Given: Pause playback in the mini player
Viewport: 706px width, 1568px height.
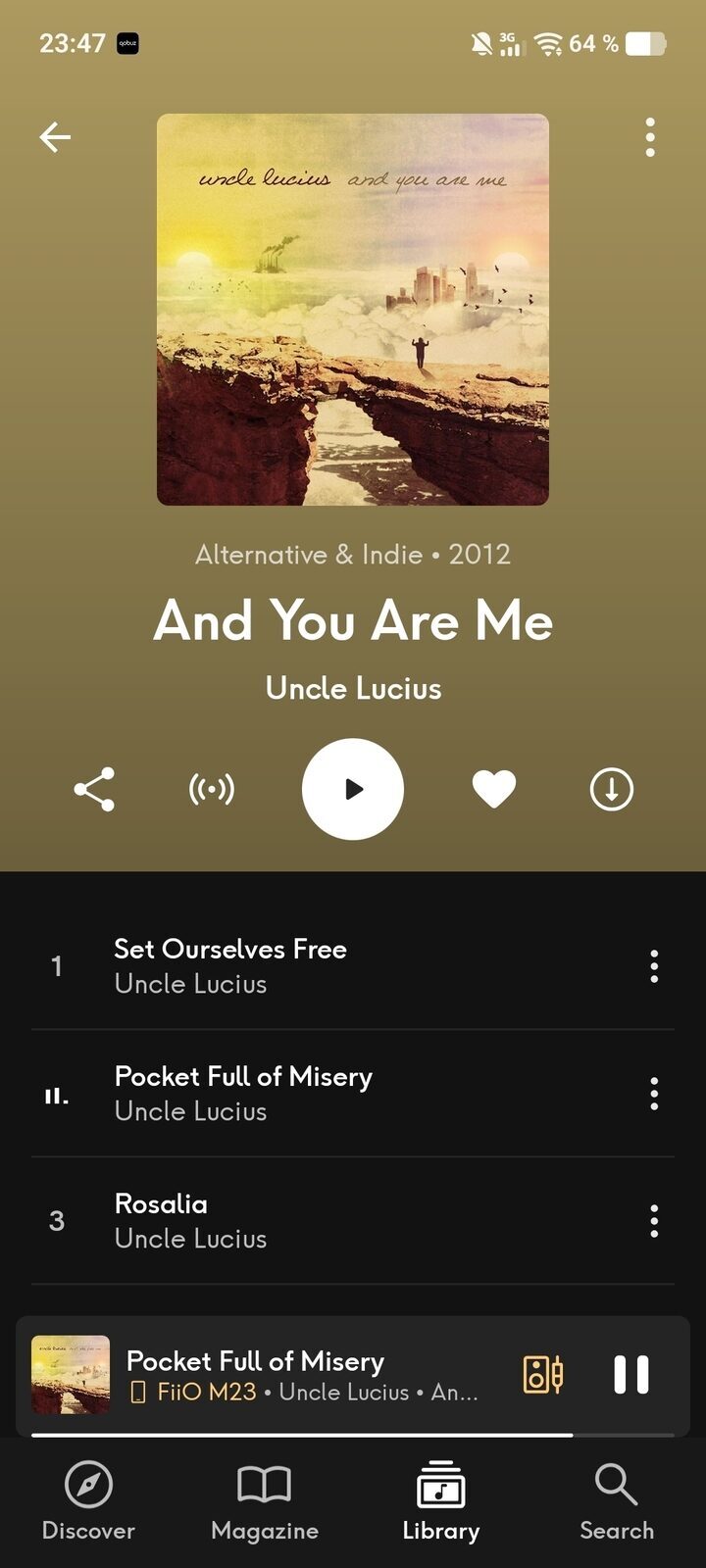Looking at the screenshot, I should coord(630,1374).
